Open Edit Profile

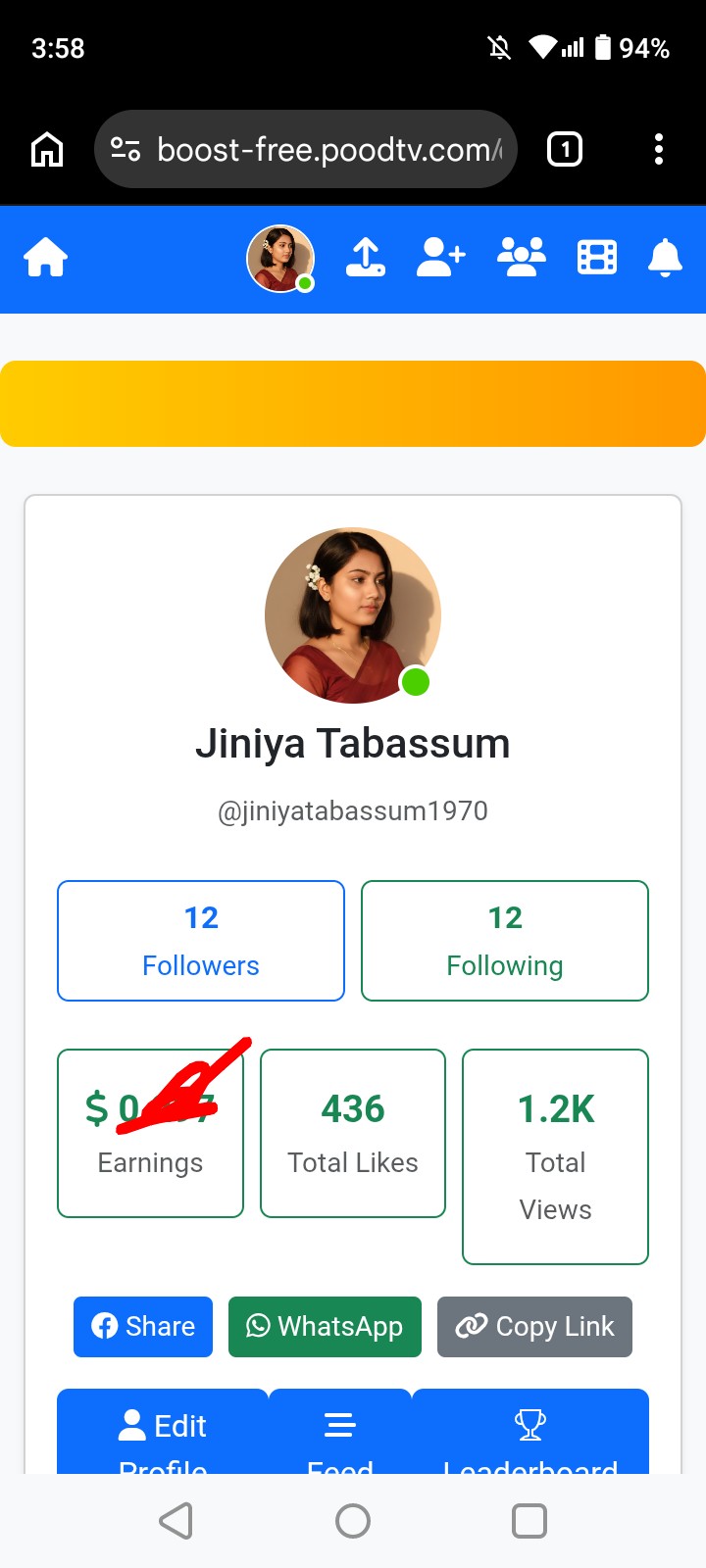(x=163, y=1432)
